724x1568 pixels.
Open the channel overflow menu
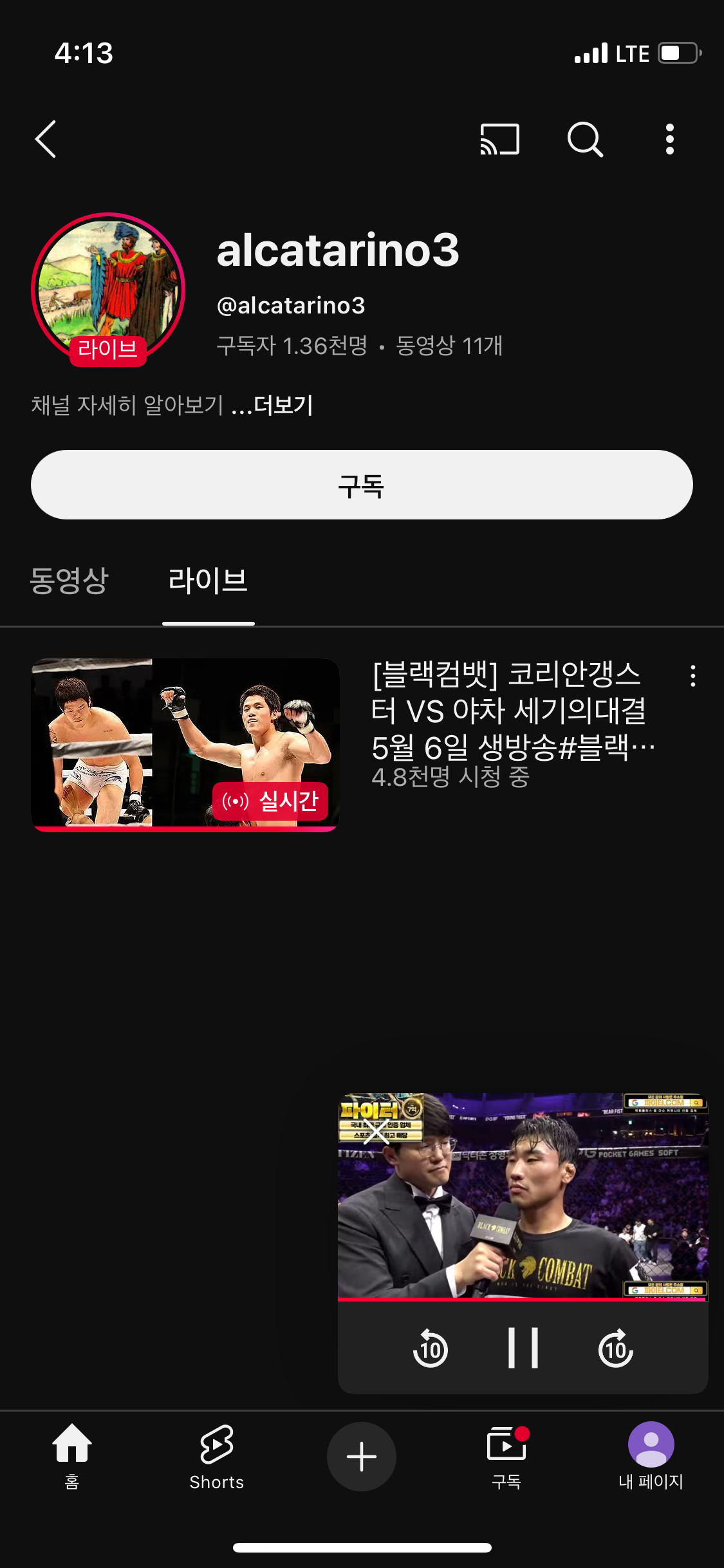[x=669, y=139]
